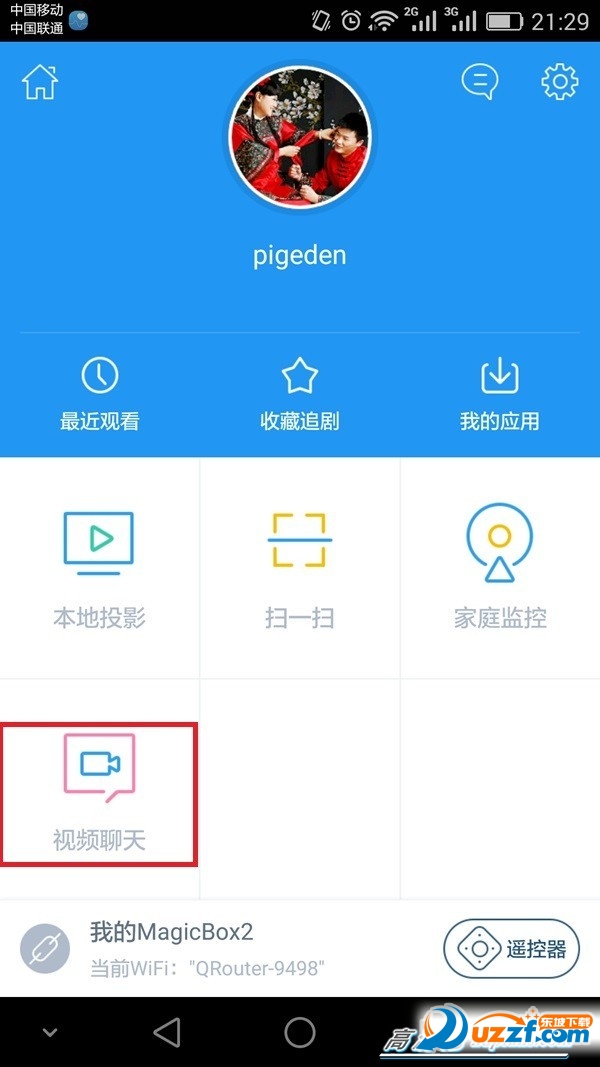Go to the home icon
This screenshot has height=1067, width=600.
point(40,82)
